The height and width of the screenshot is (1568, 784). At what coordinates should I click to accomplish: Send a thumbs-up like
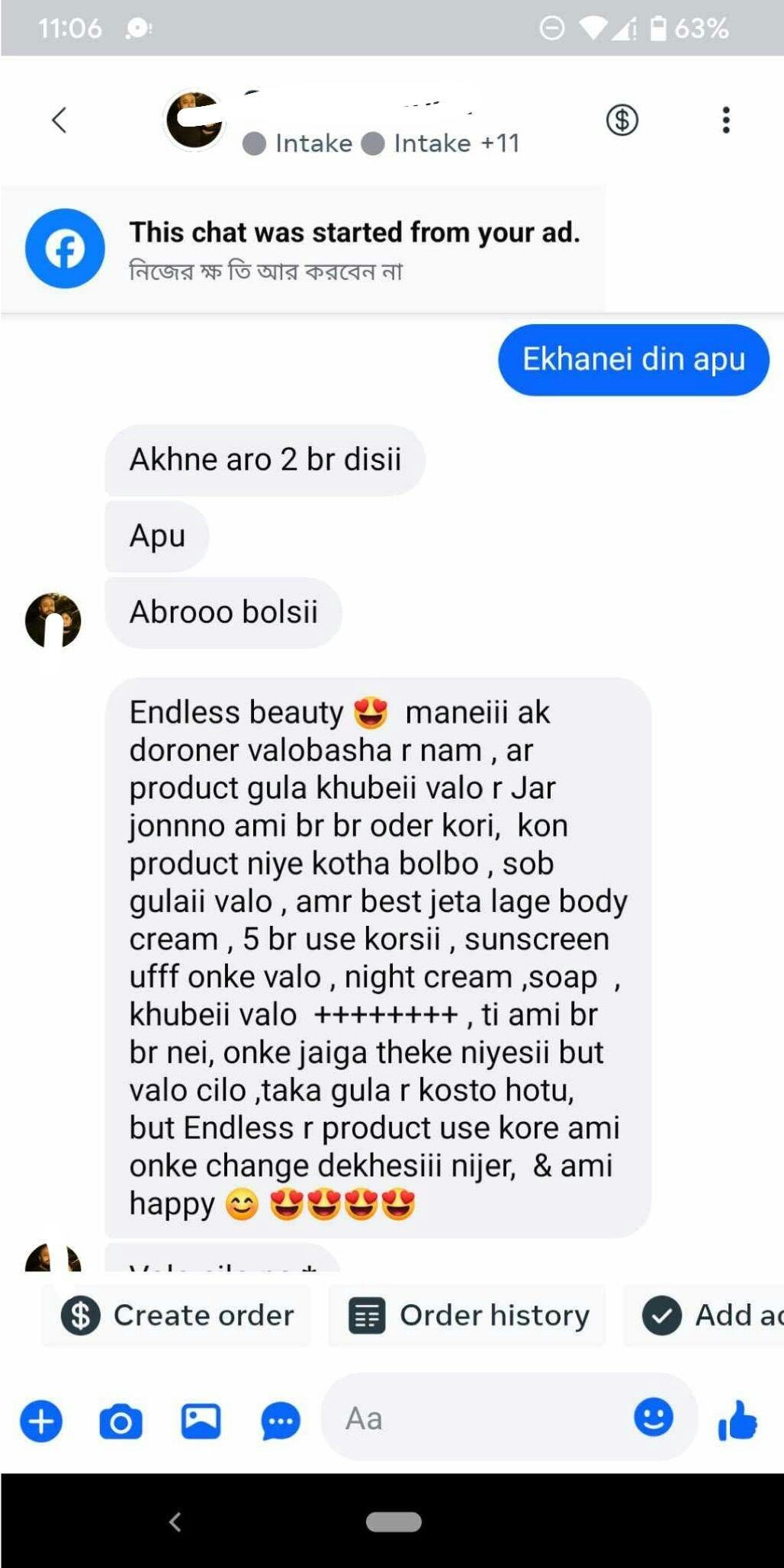[x=737, y=1420]
